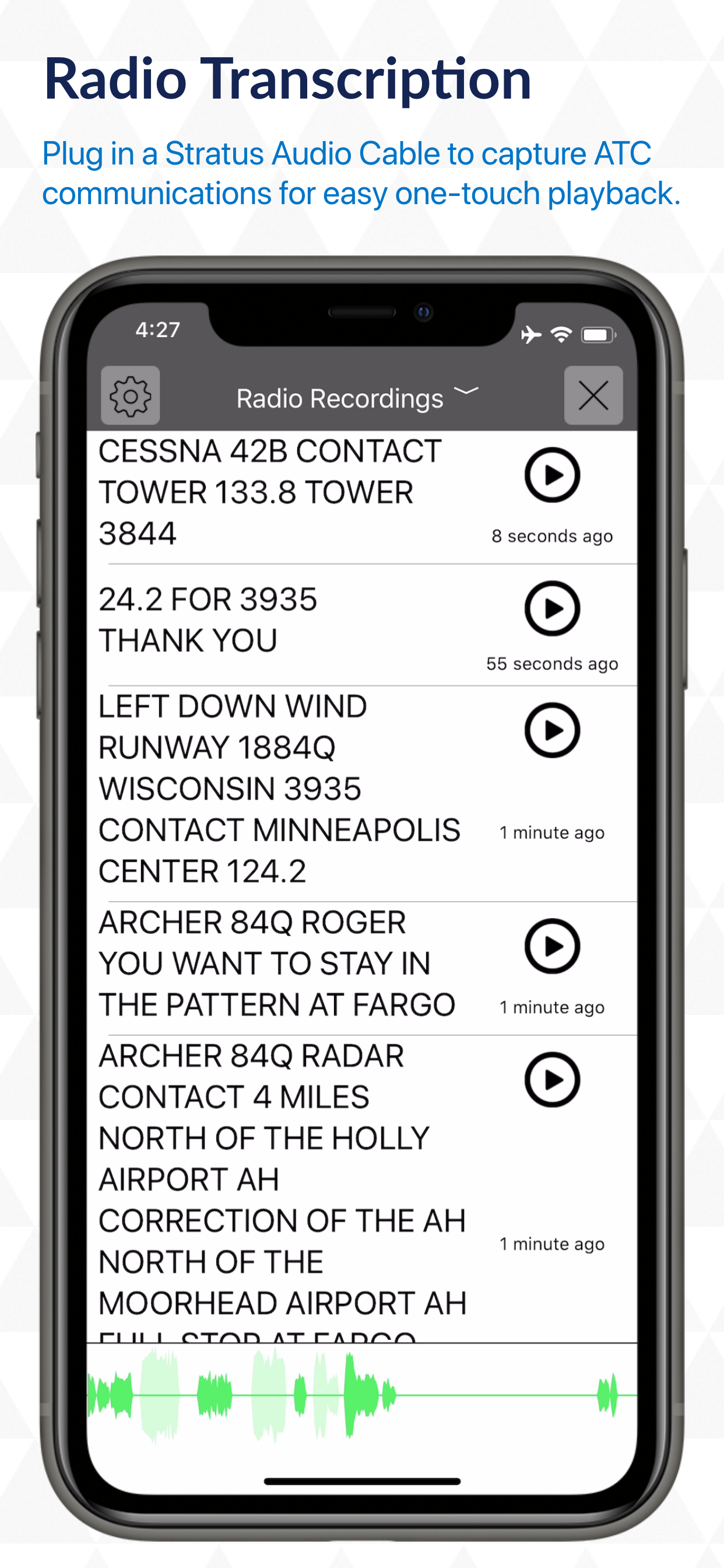Select the Radio Recordings title
724x1568 pixels.
coord(339,398)
